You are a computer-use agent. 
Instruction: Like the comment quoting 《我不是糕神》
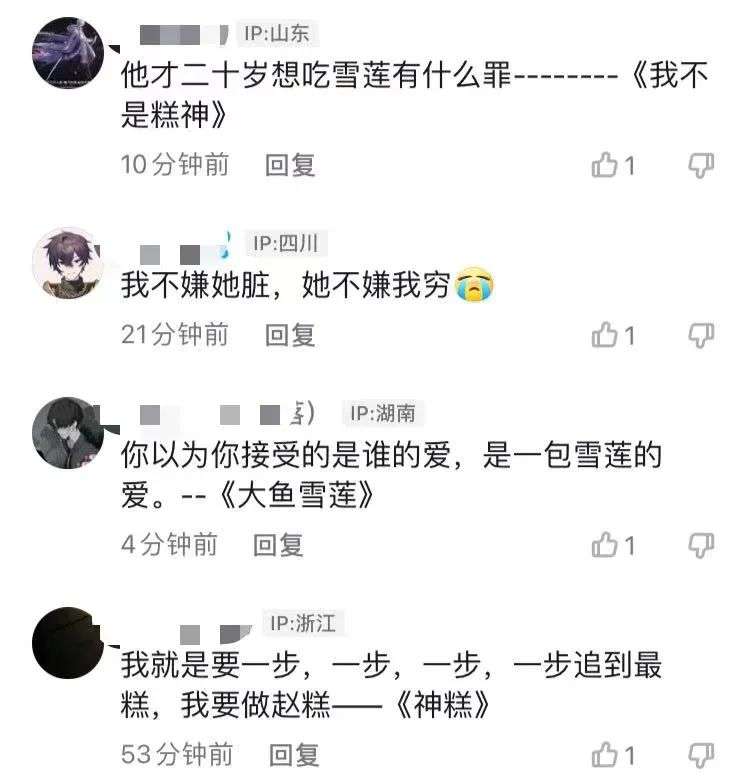(x=605, y=166)
